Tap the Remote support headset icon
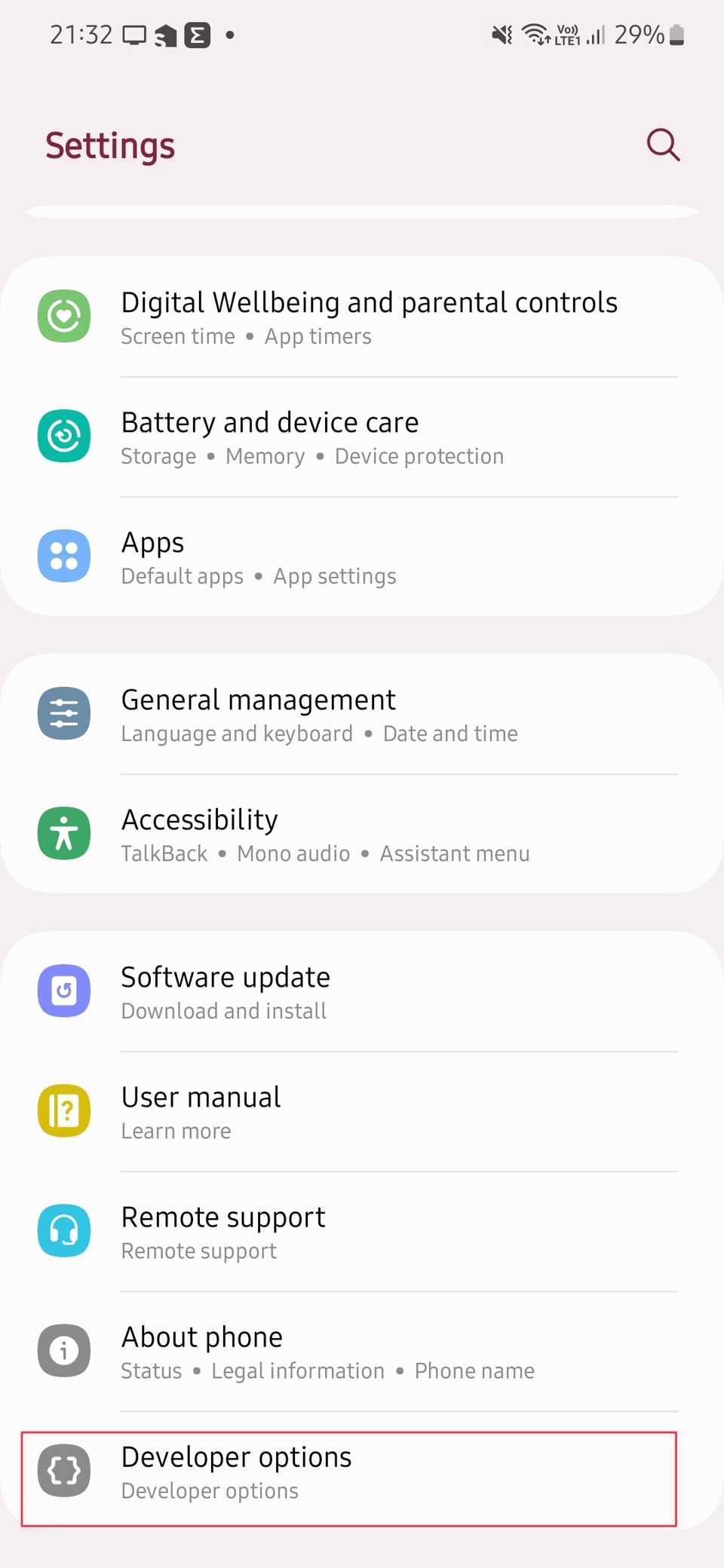 tap(64, 1230)
